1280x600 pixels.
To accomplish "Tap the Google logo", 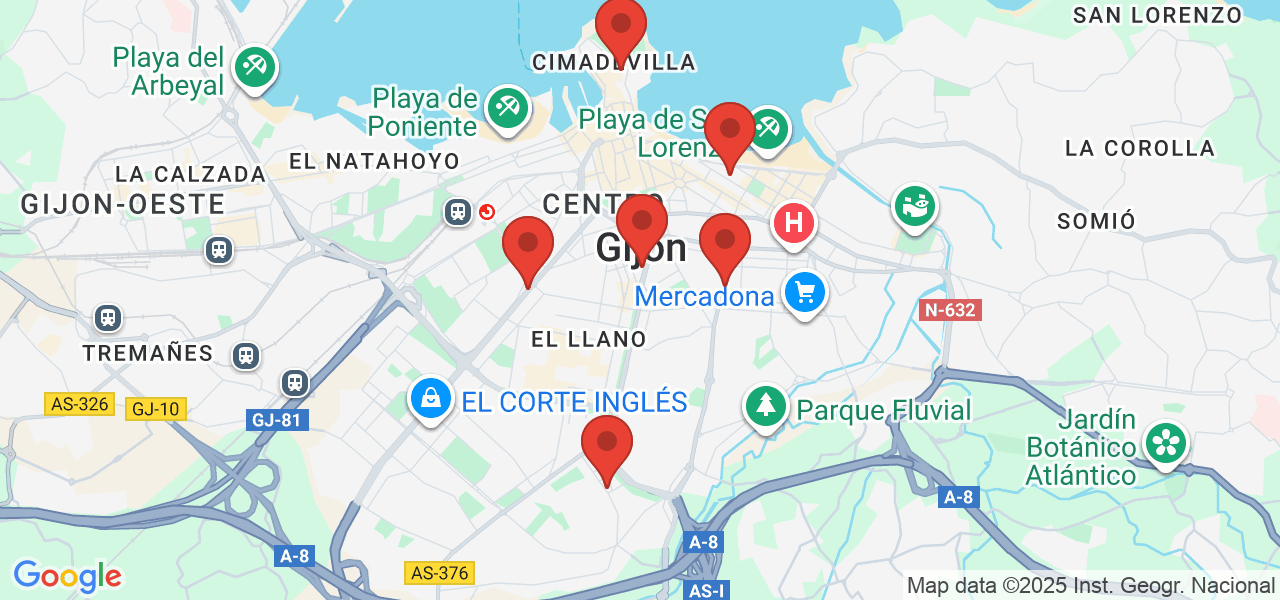I will (x=67, y=576).
